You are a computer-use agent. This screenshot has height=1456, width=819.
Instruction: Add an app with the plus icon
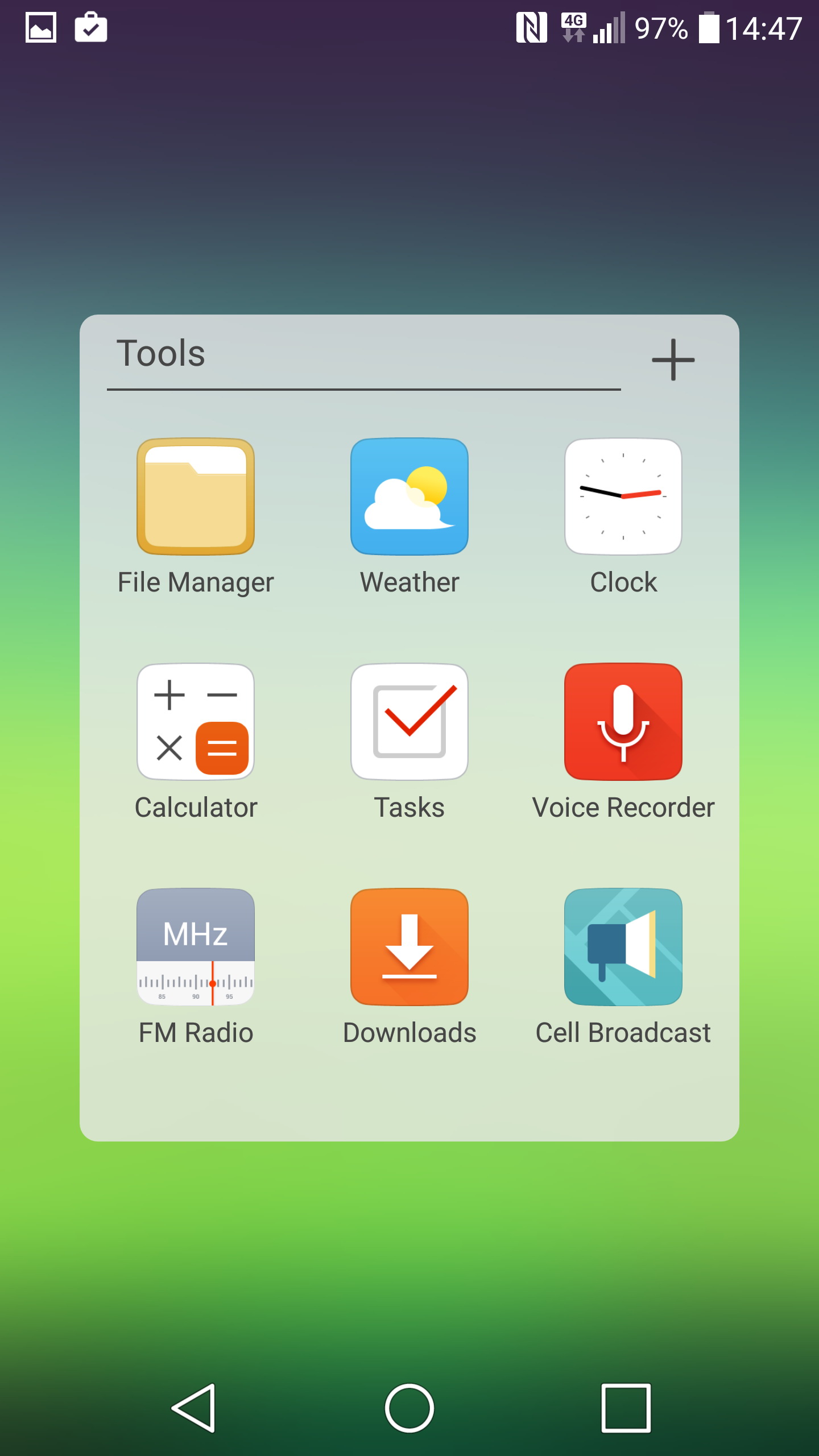(673, 359)
